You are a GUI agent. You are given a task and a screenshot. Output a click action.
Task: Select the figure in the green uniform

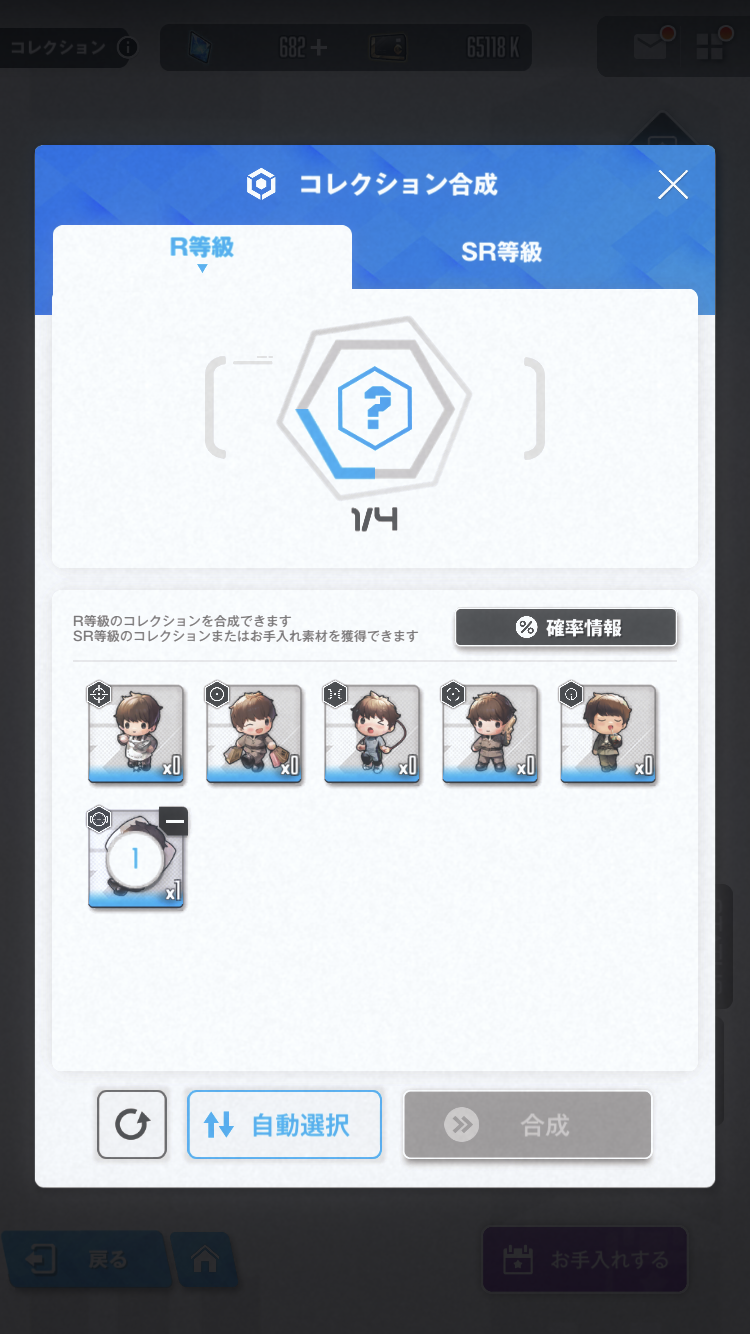[608, 734]
